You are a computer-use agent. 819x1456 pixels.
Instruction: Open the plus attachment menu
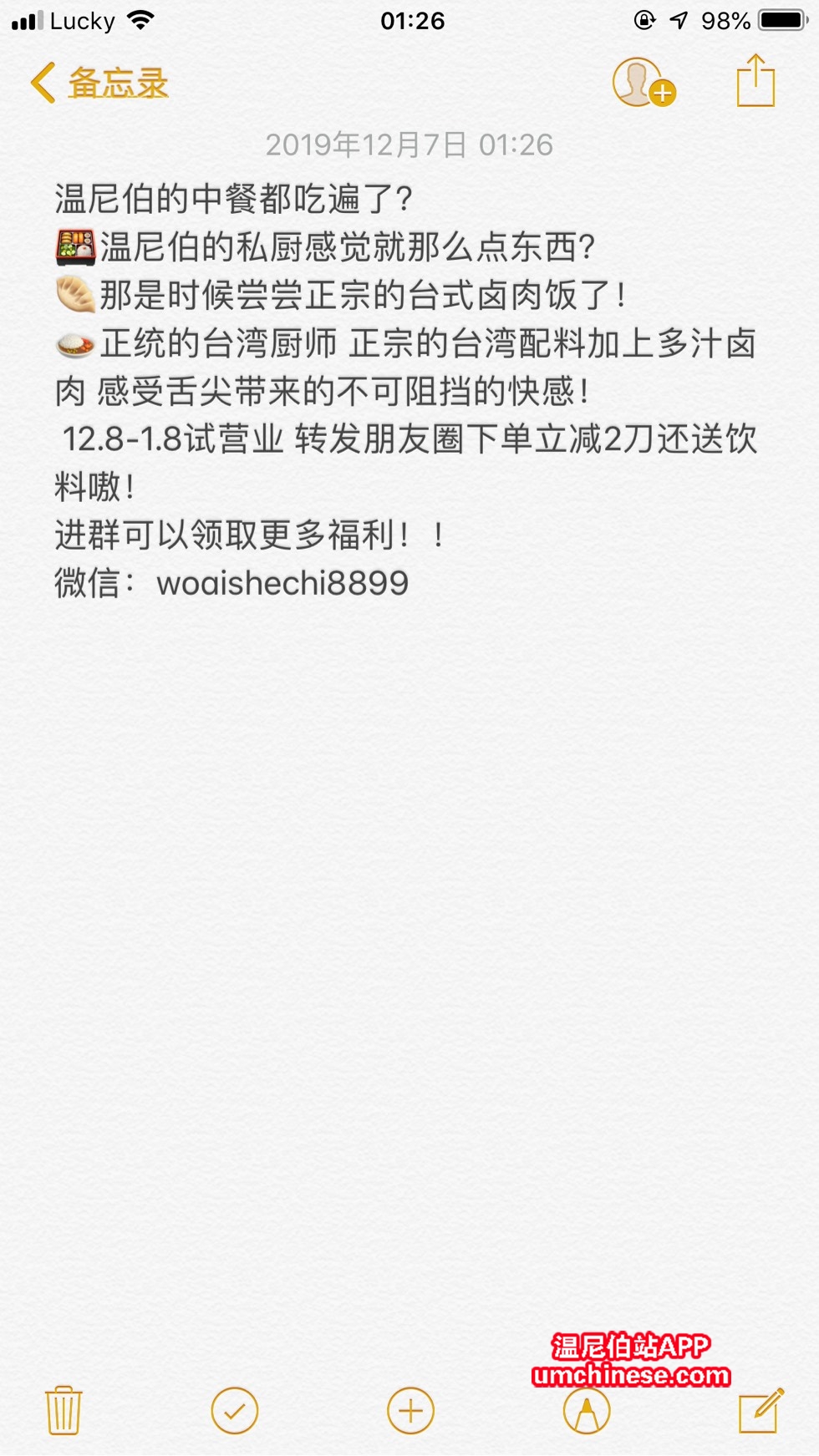pyautogui.click(x=410, y=1410)
